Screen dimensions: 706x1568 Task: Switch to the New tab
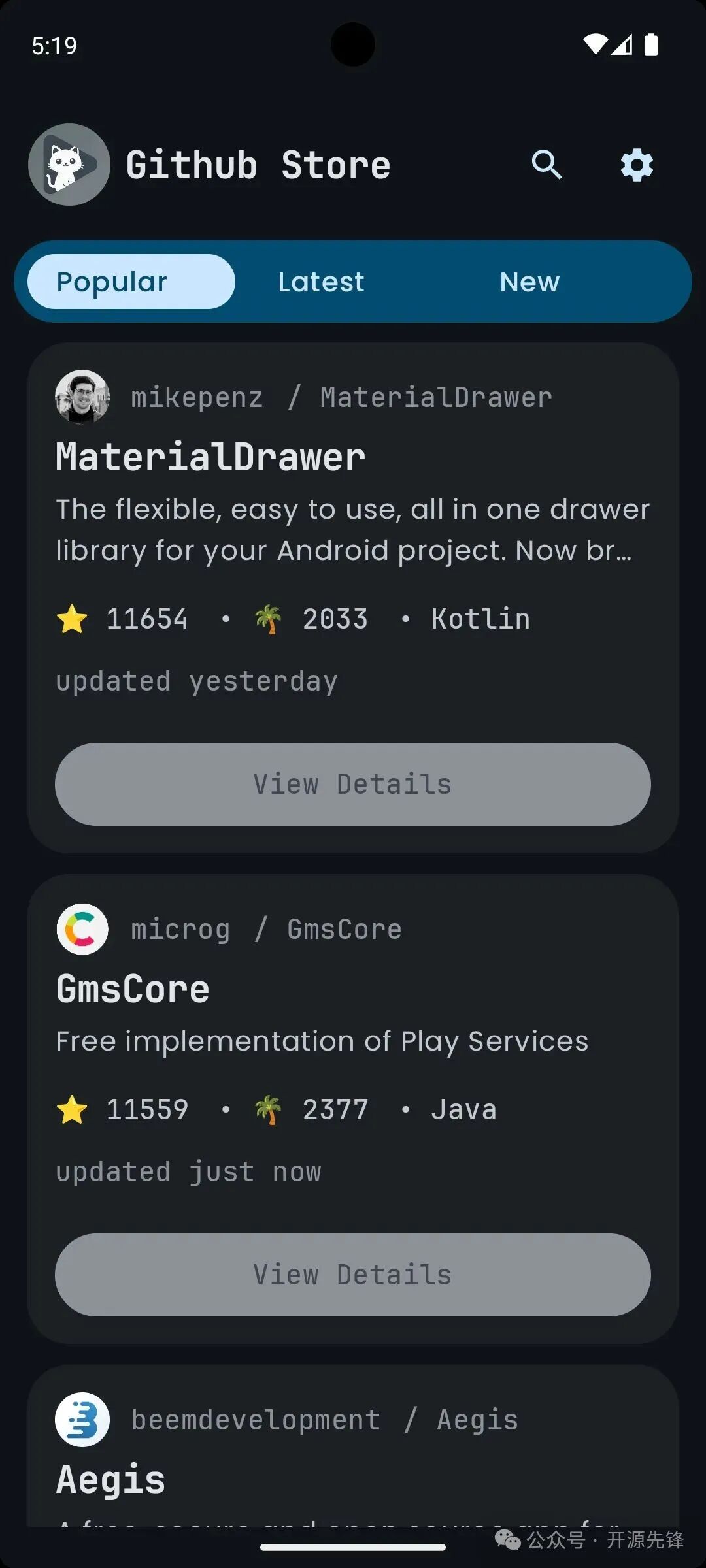529,281
